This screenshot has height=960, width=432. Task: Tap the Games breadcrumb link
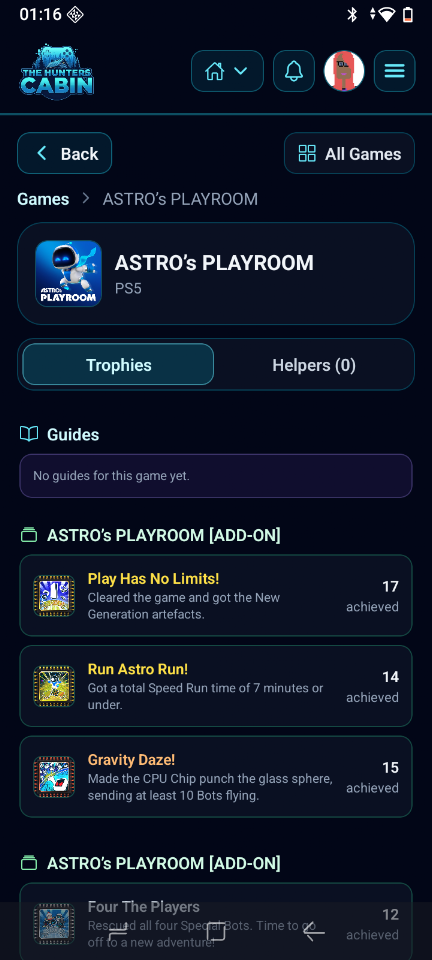(x=43, y=199)
